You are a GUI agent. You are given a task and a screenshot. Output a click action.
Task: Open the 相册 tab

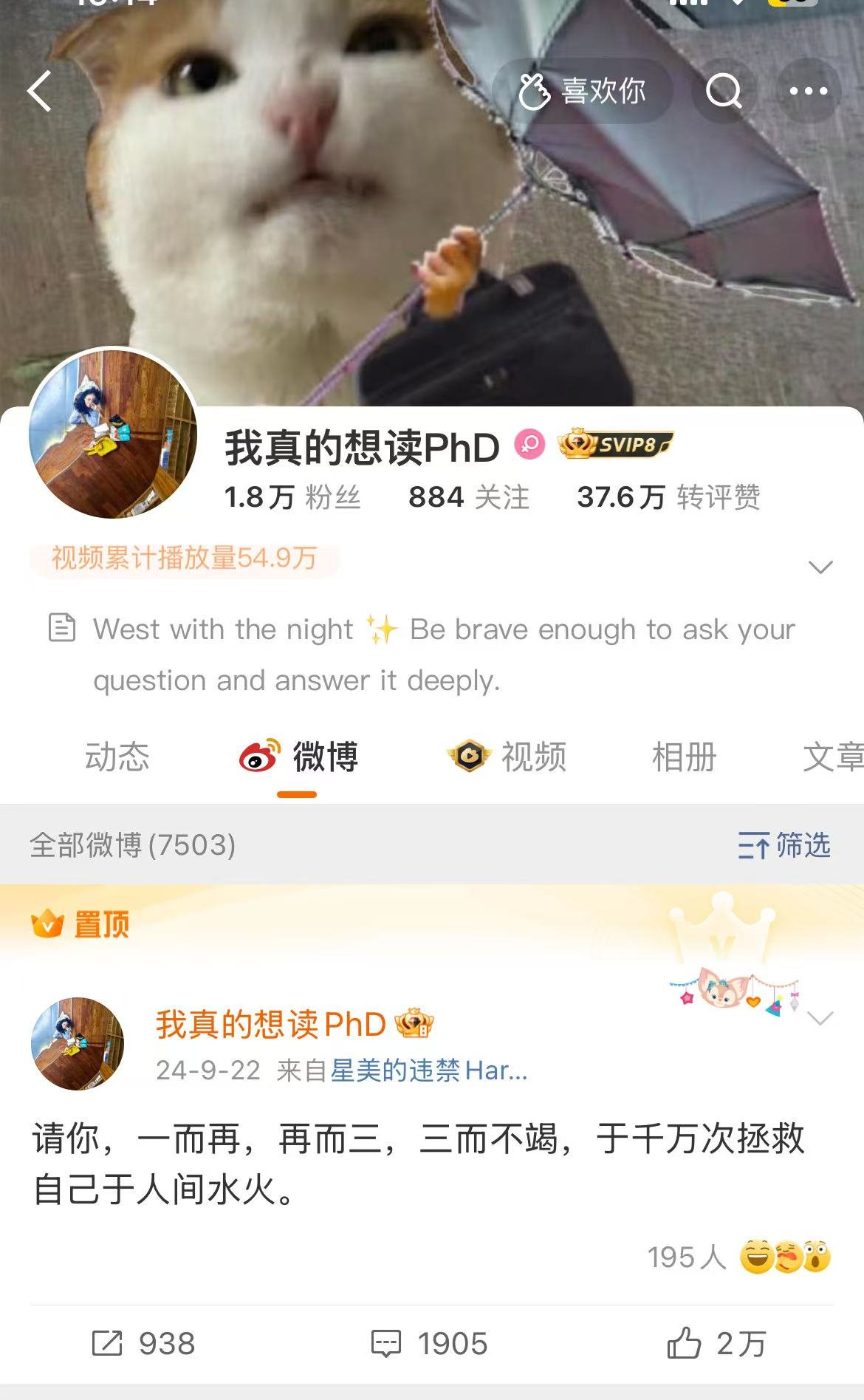(x=684, y=757)
